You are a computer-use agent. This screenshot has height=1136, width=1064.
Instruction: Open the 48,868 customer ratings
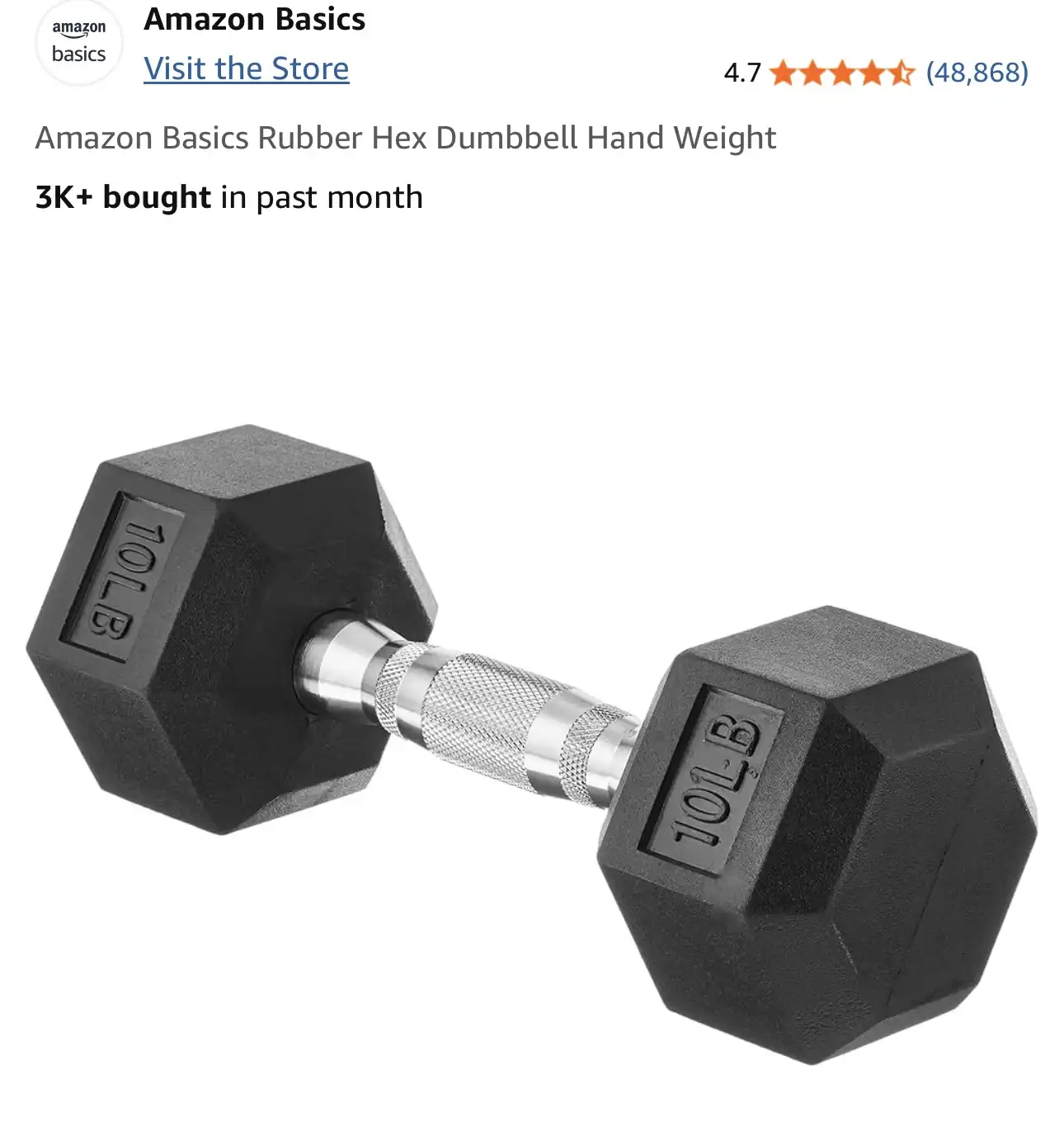[x=977, y=73]
